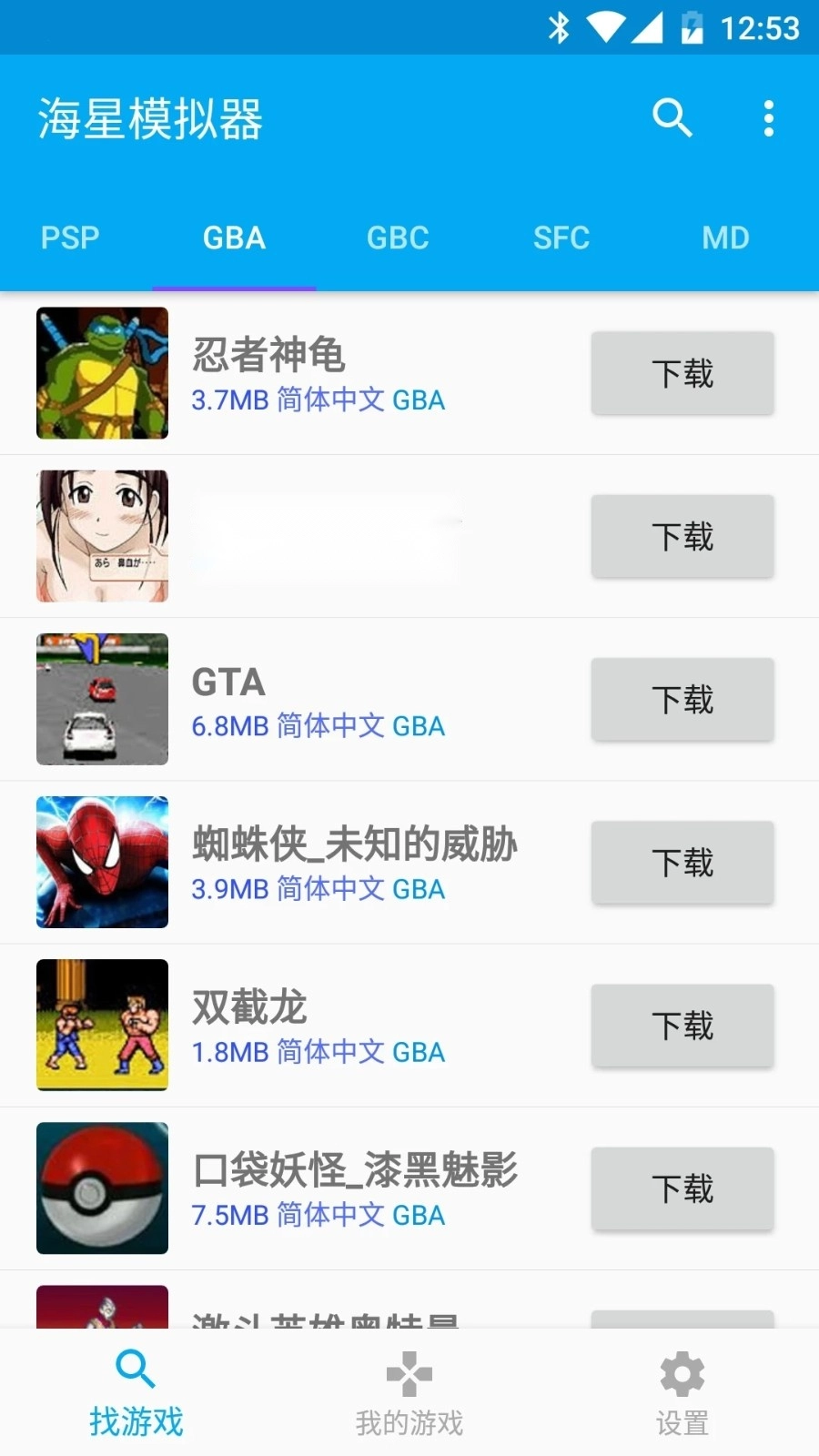Download 口袋妖怪_漆黑魅影

click(682, 1188)
